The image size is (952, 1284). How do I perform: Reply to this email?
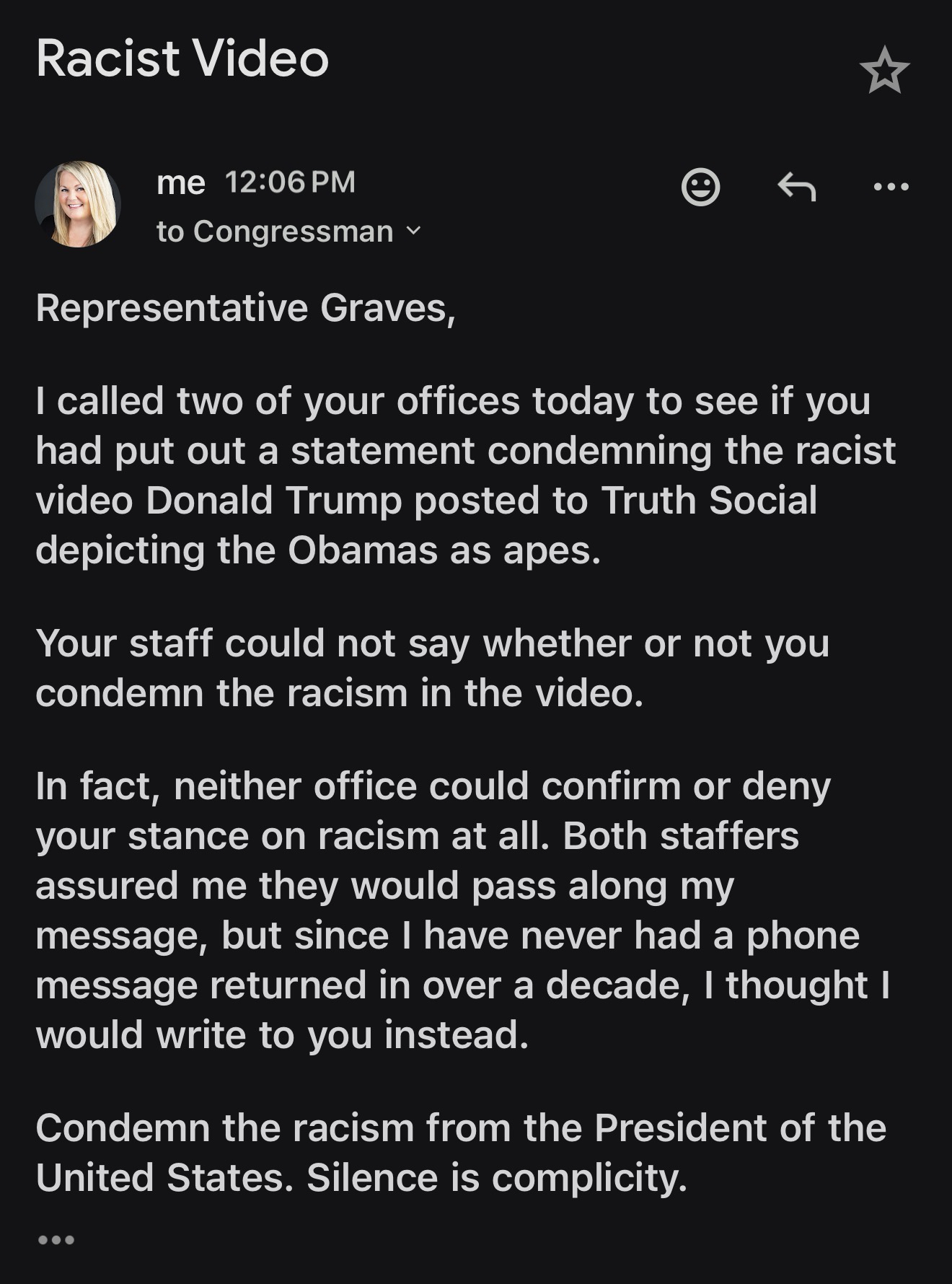(x=797, y=188)
